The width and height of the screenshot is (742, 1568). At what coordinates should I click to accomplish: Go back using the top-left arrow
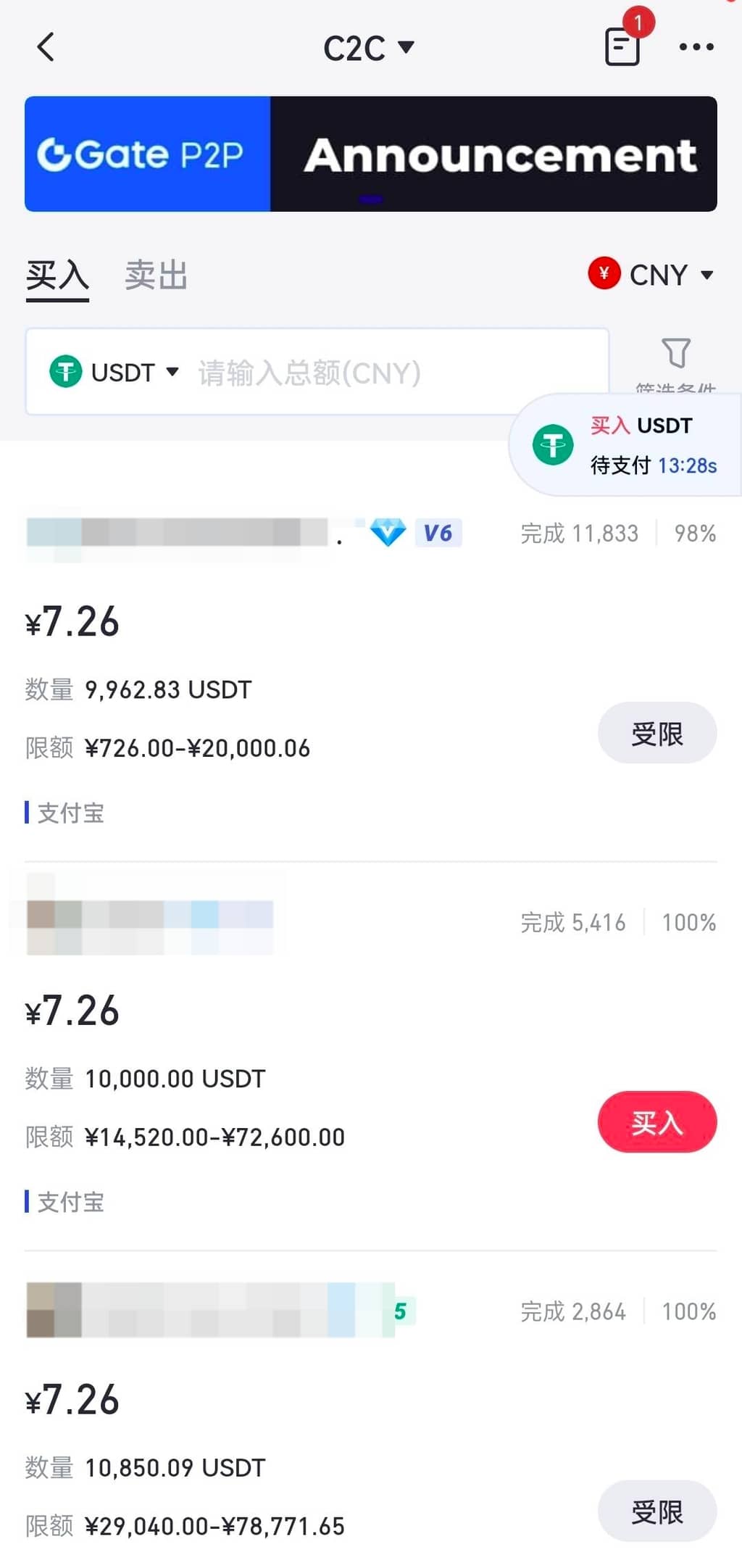tap(46, 48)
